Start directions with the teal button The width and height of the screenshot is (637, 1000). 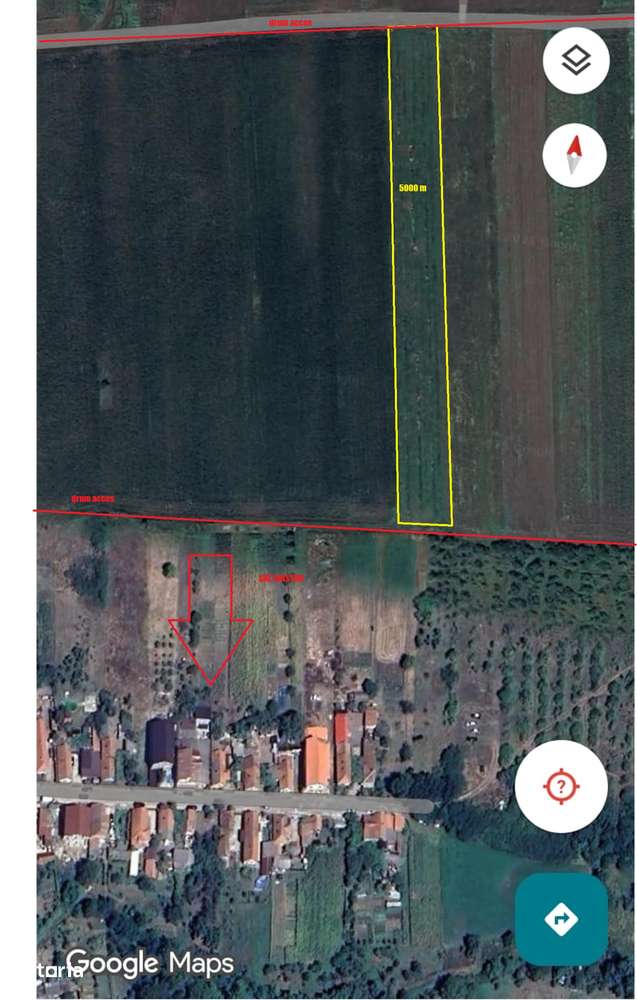tap(561, 918)
